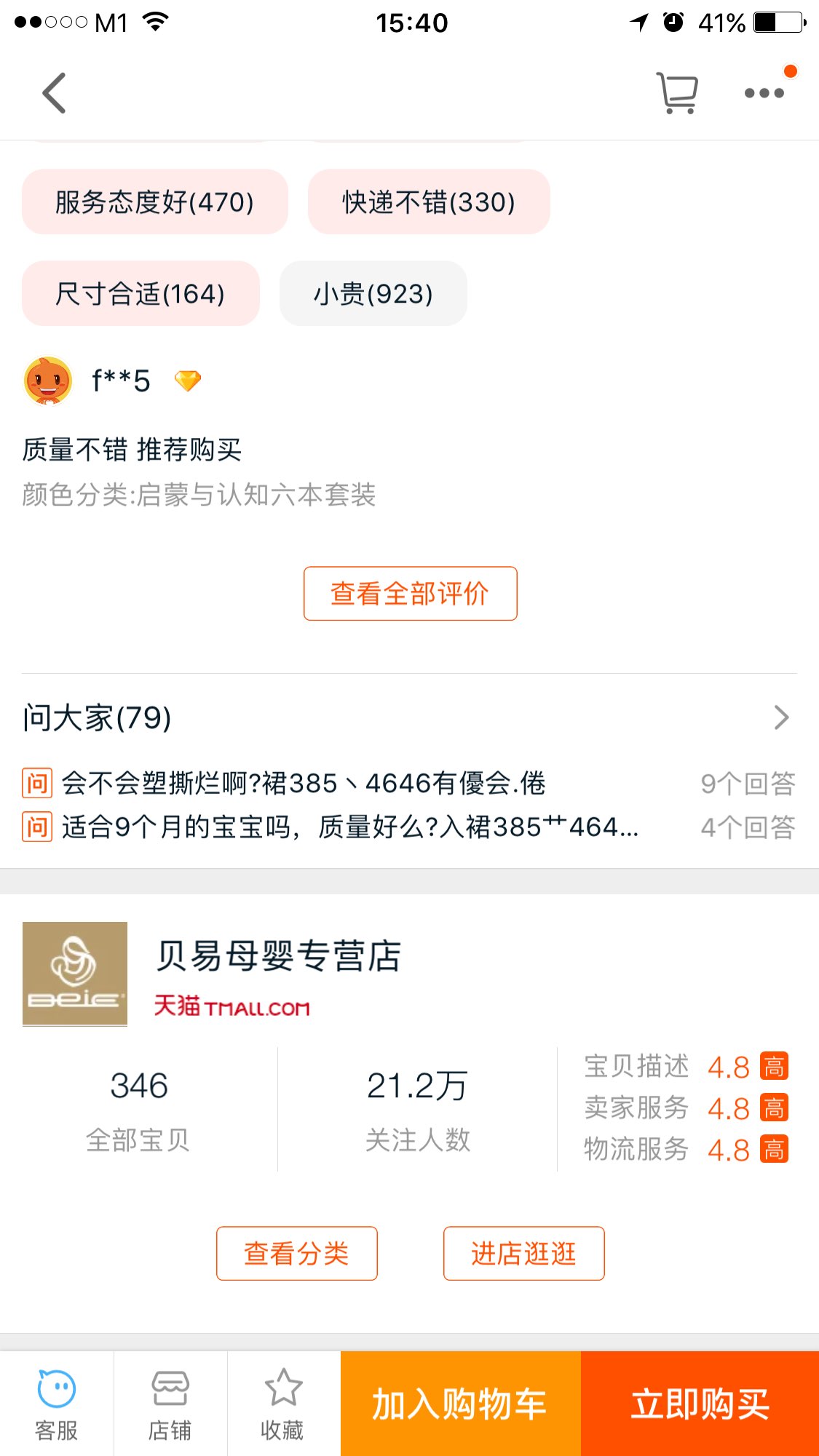Contact 客服 customer service
Viewport: 819px width, 1456px height.
tap(57, 1404)
